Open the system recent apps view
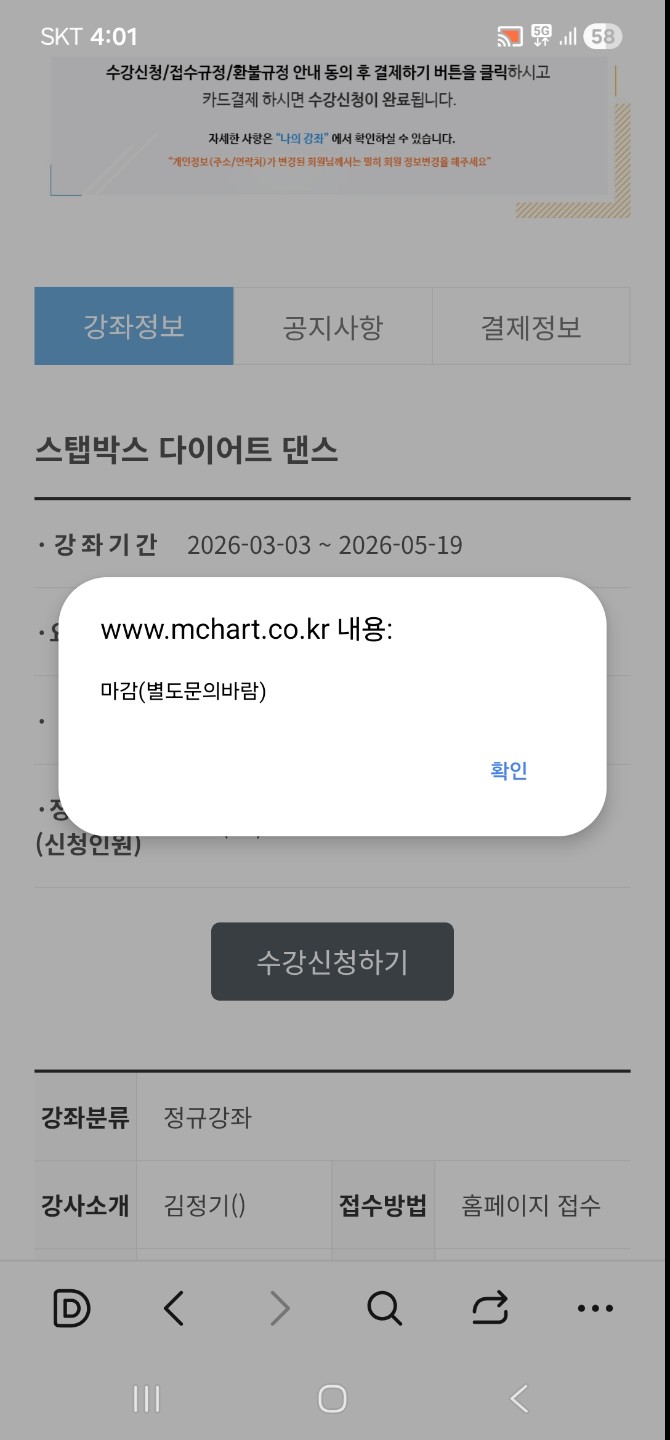Screen dimensions: 670x1440 click(x=146, y=1399)
